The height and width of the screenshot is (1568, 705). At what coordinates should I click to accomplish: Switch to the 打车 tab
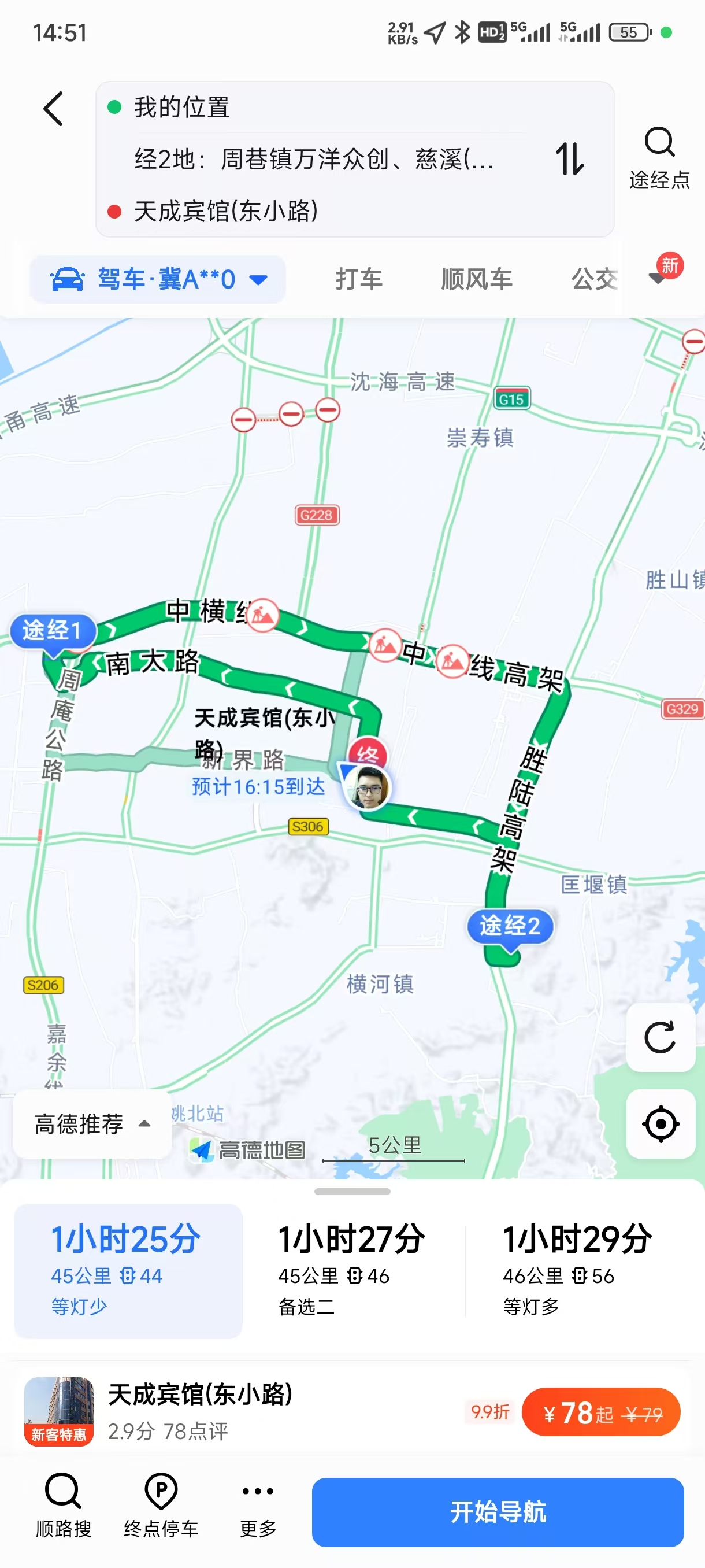pyautogui.click(x=359, y=279)
